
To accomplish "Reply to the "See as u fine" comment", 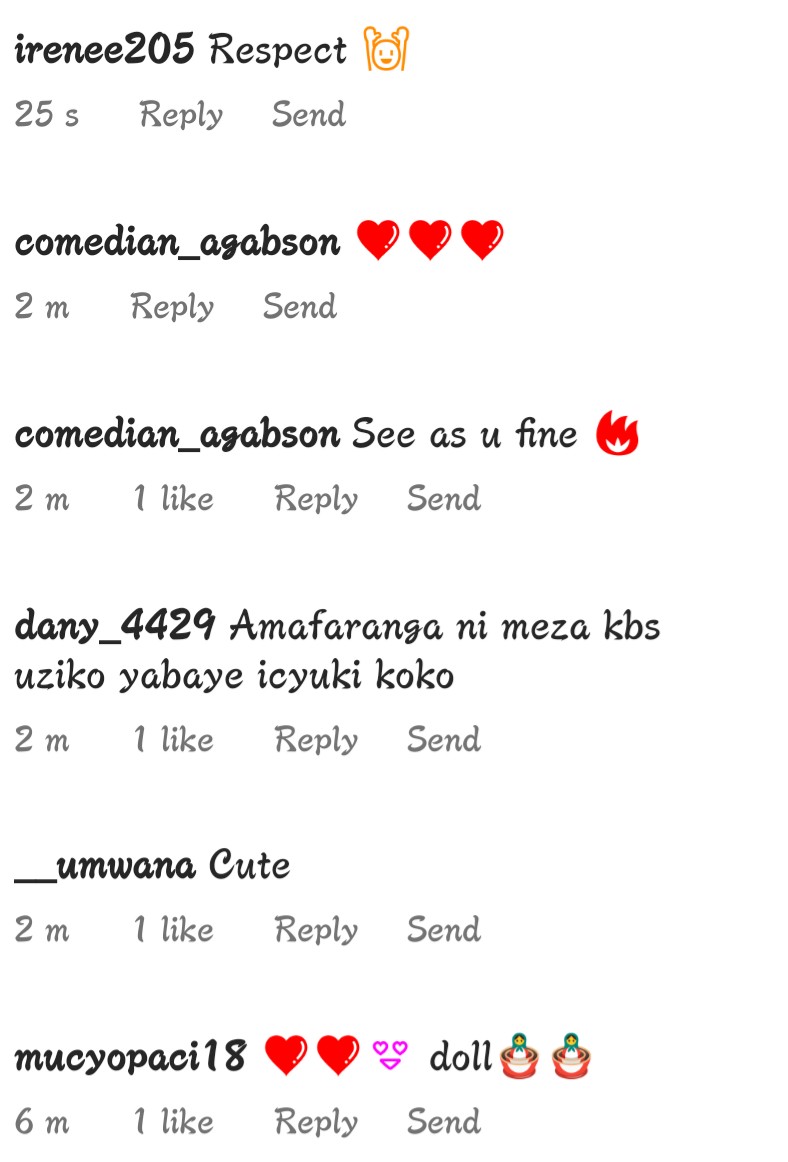I will [x=316, y=498].
